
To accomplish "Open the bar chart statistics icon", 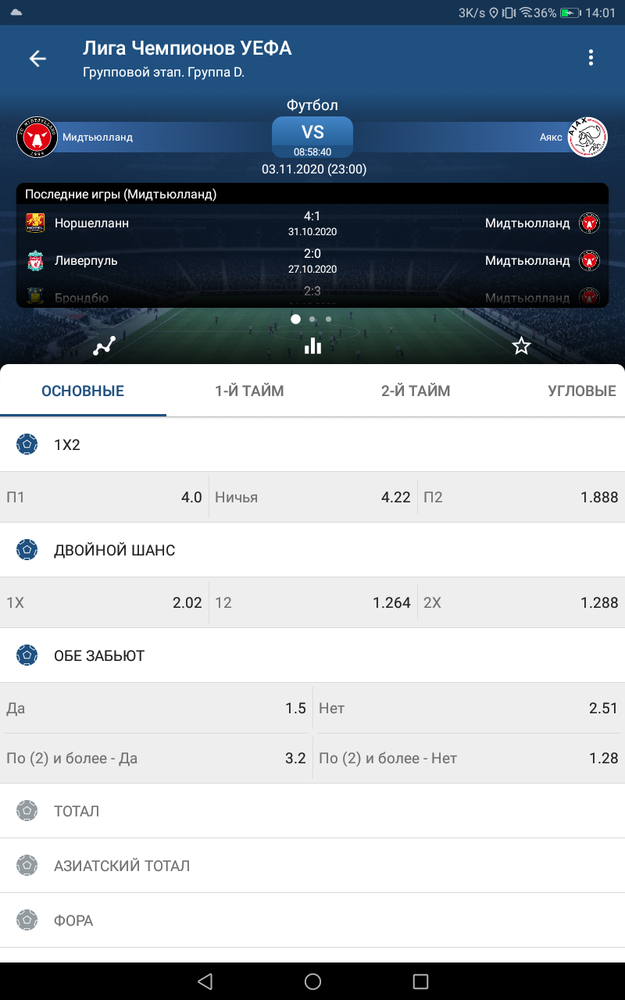I will pyautogui.click(x=312, y=346).
